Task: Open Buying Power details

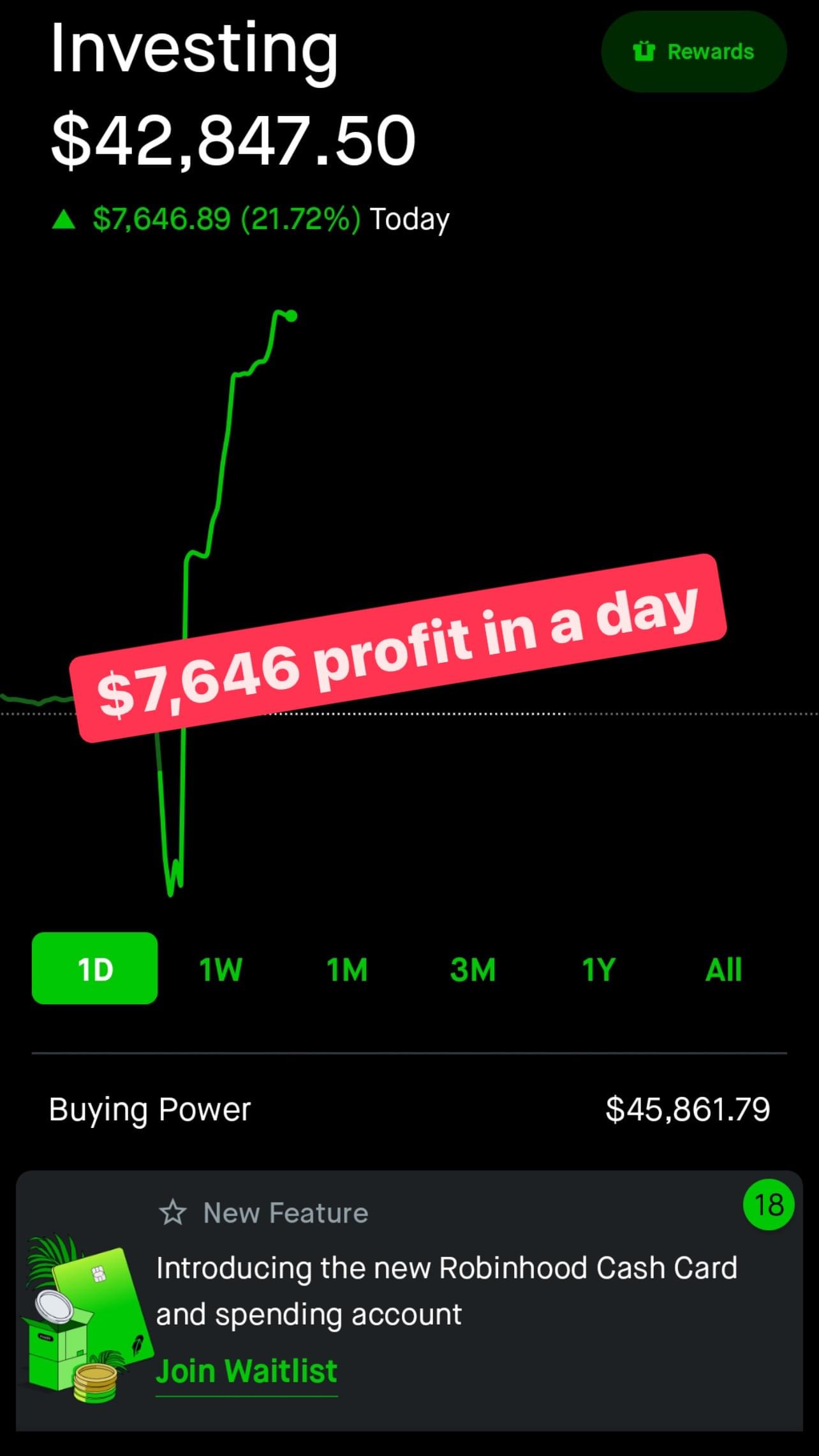Action: pos(408,1110)
